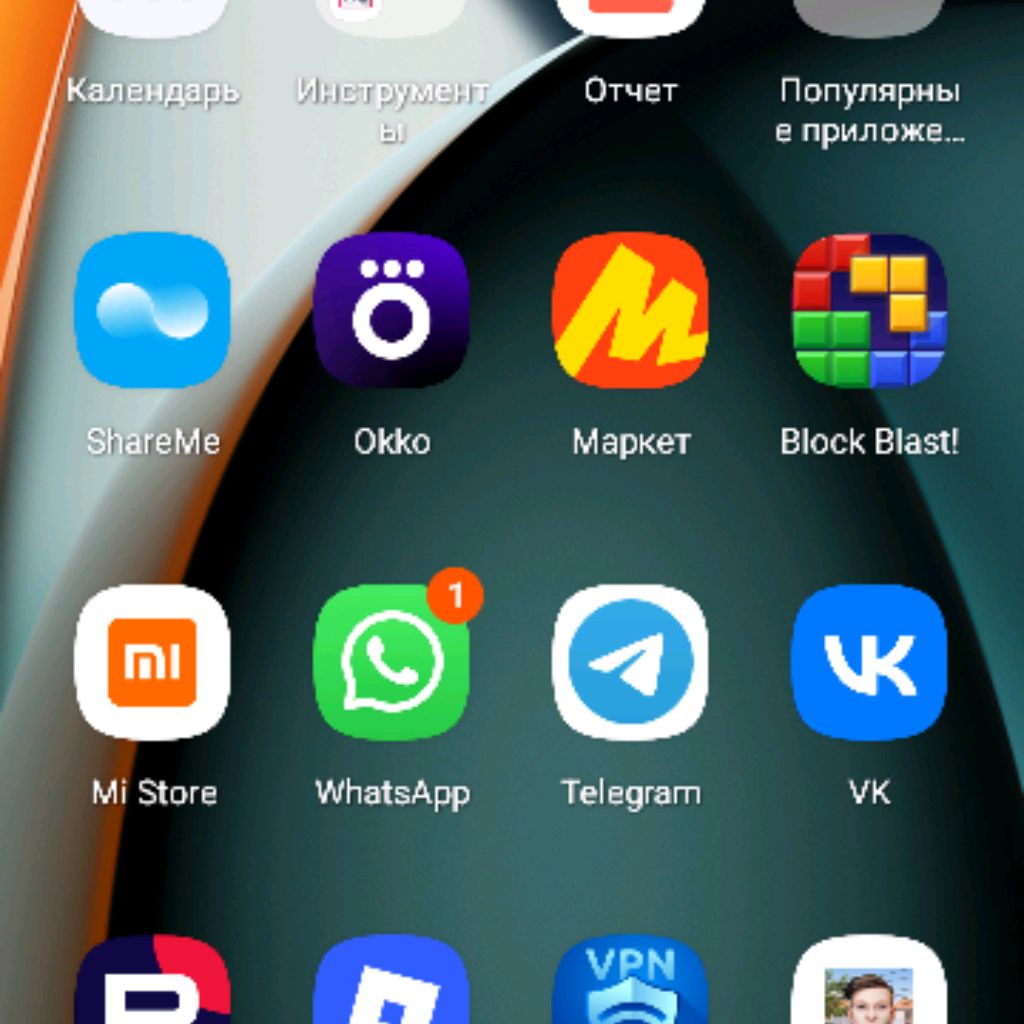Open the VK app
This screenshot has height=1024, width=1024.
(x=869, y=662)
